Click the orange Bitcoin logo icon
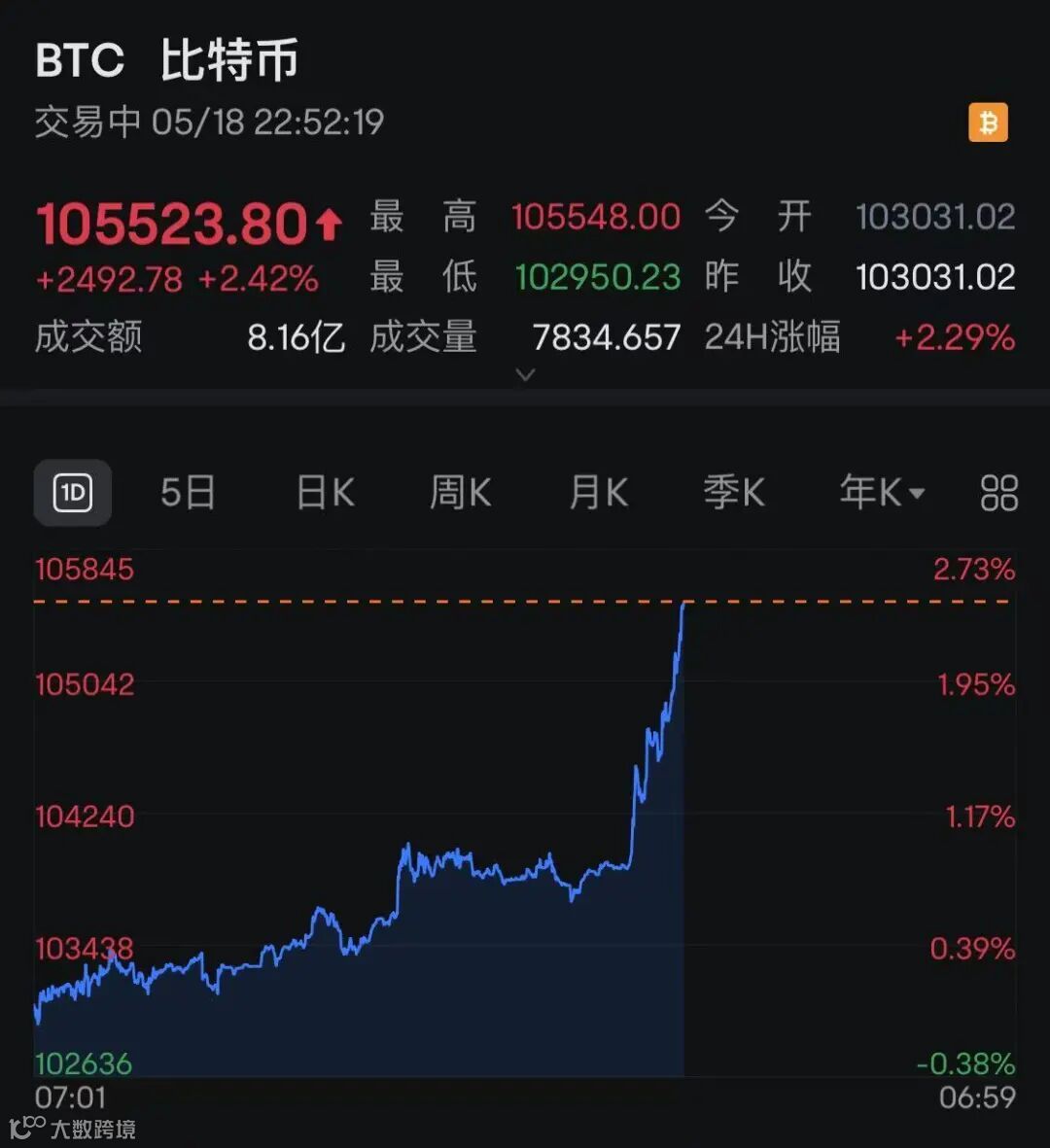The image size is (1050, 1148). (x=989, y=122)
